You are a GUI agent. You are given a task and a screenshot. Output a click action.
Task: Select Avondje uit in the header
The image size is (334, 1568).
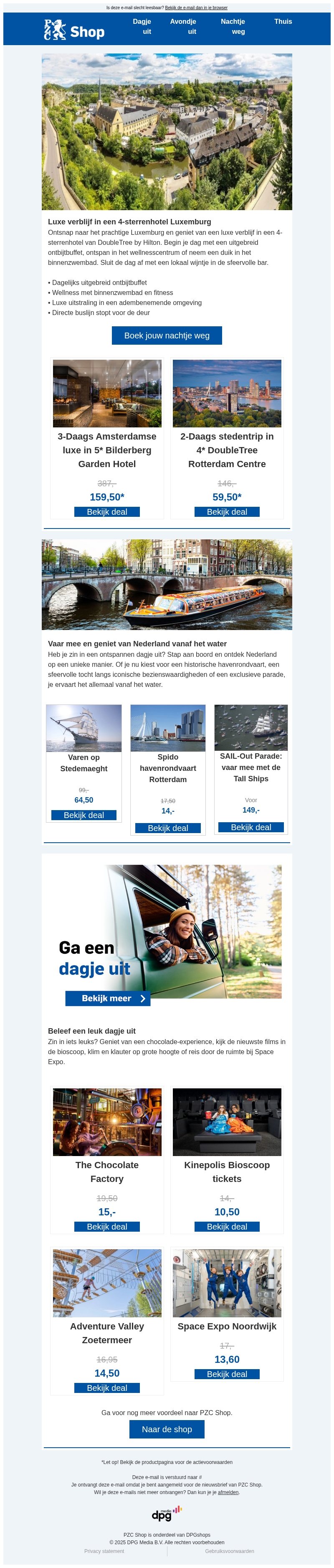pos(183,26)
